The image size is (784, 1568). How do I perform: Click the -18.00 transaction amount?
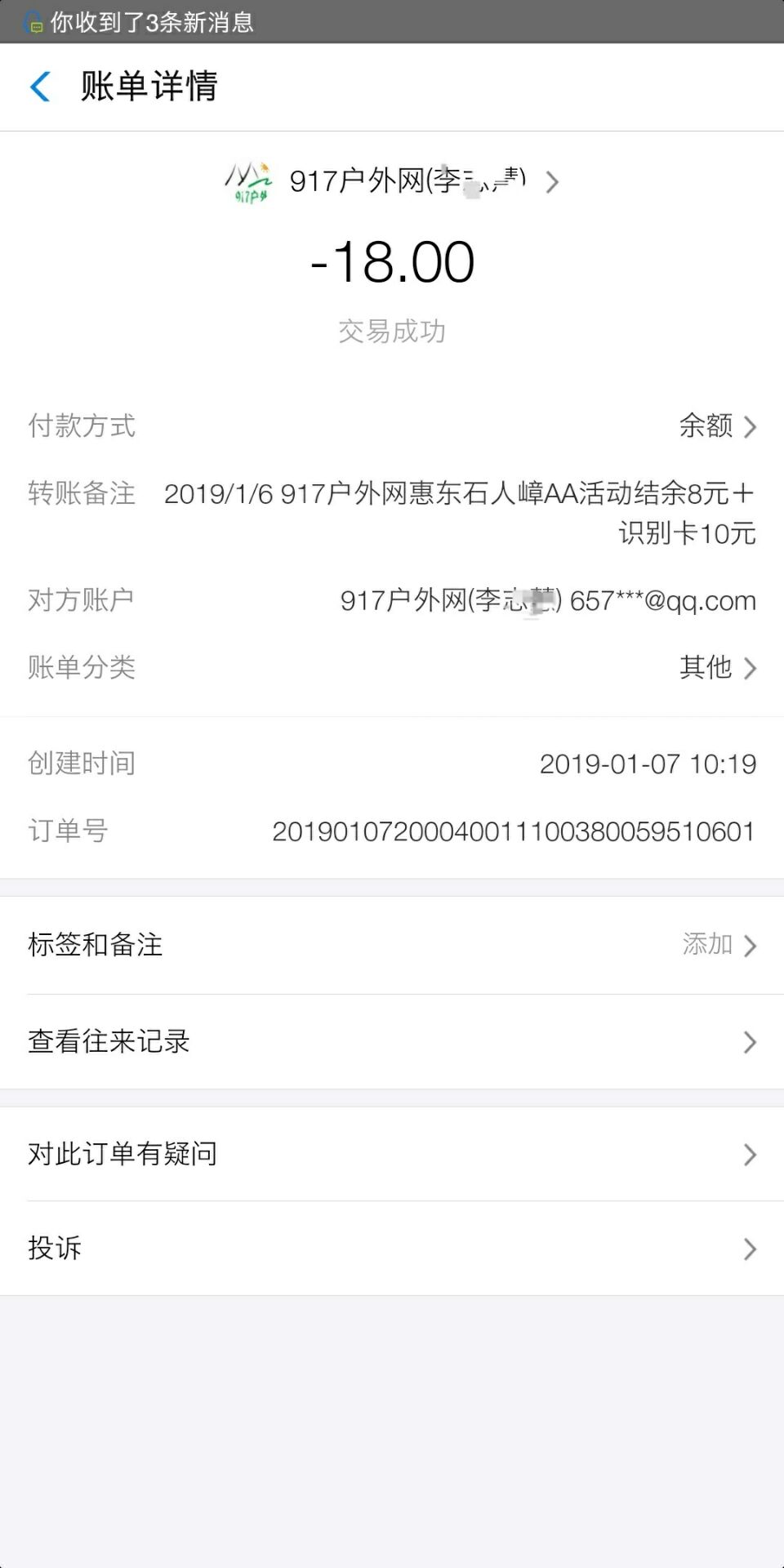tap(392, 260)
